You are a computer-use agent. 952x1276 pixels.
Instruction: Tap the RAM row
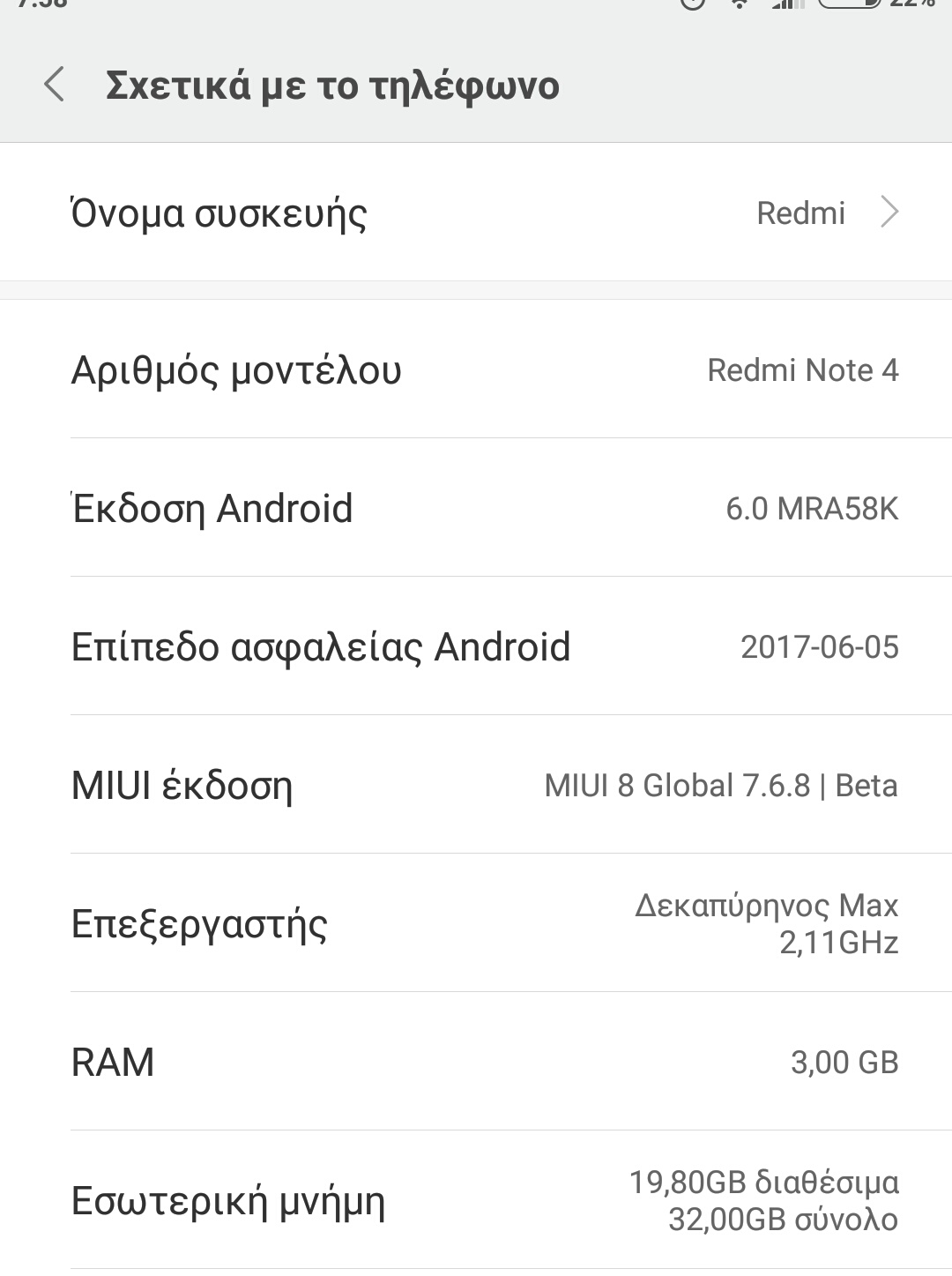pos(476,1062)
